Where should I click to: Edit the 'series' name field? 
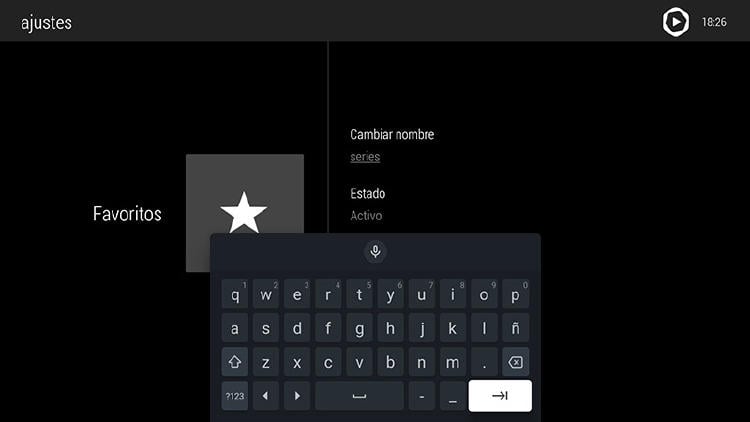point(365,157)
